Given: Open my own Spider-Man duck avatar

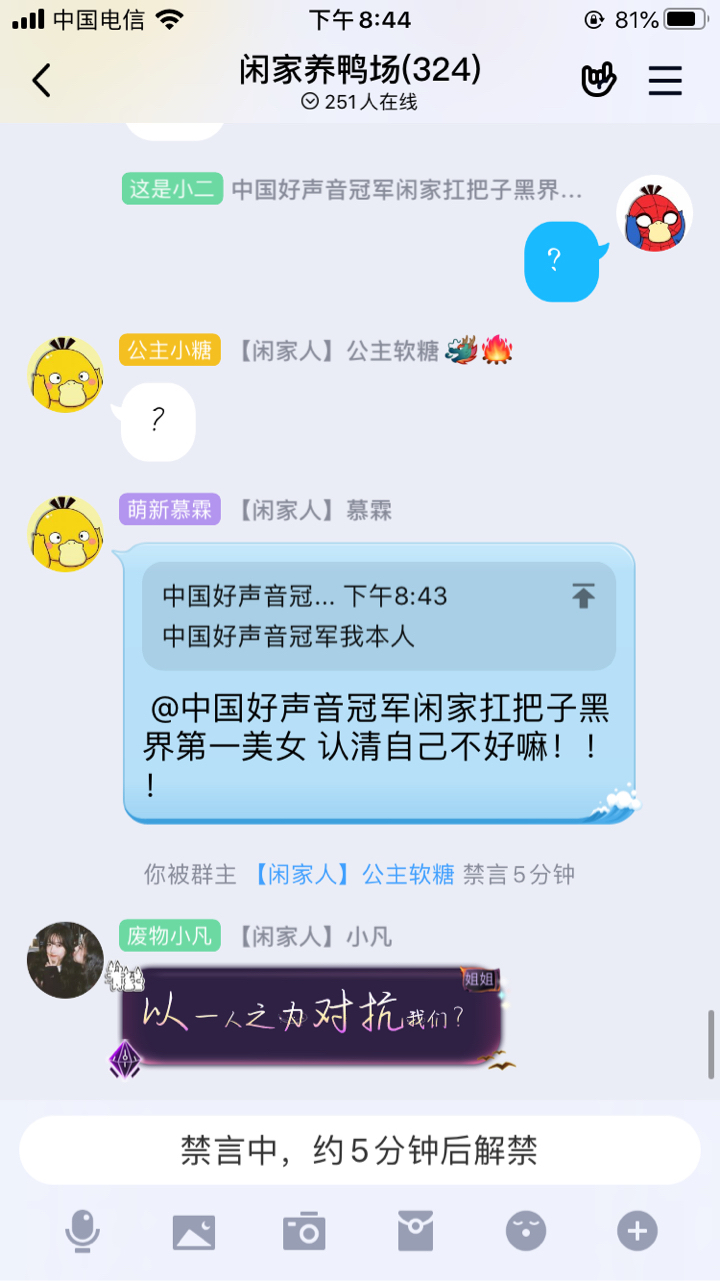Looking at the screenshot, I should click(x=655, y=214).
